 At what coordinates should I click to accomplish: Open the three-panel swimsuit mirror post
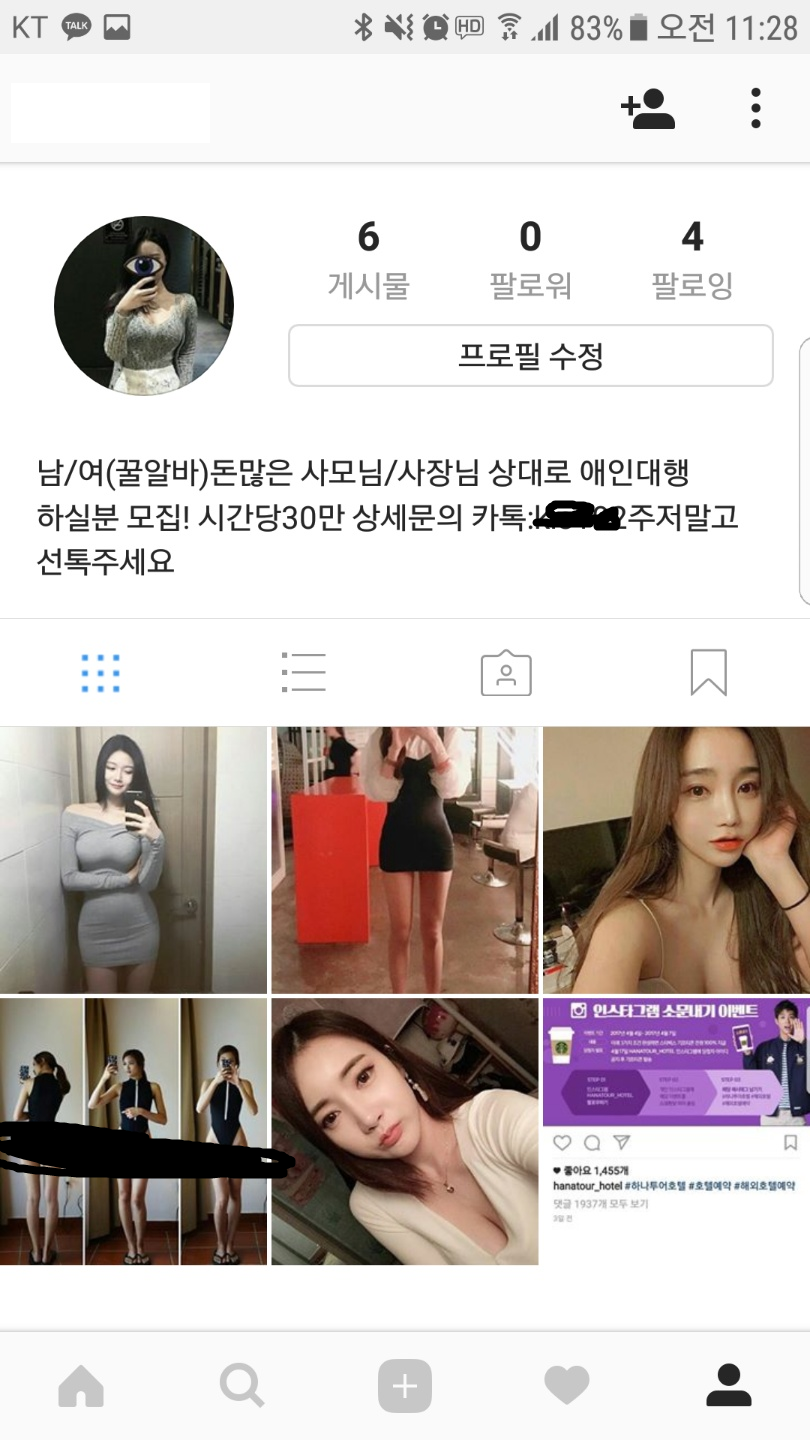tap(133, 1131)
